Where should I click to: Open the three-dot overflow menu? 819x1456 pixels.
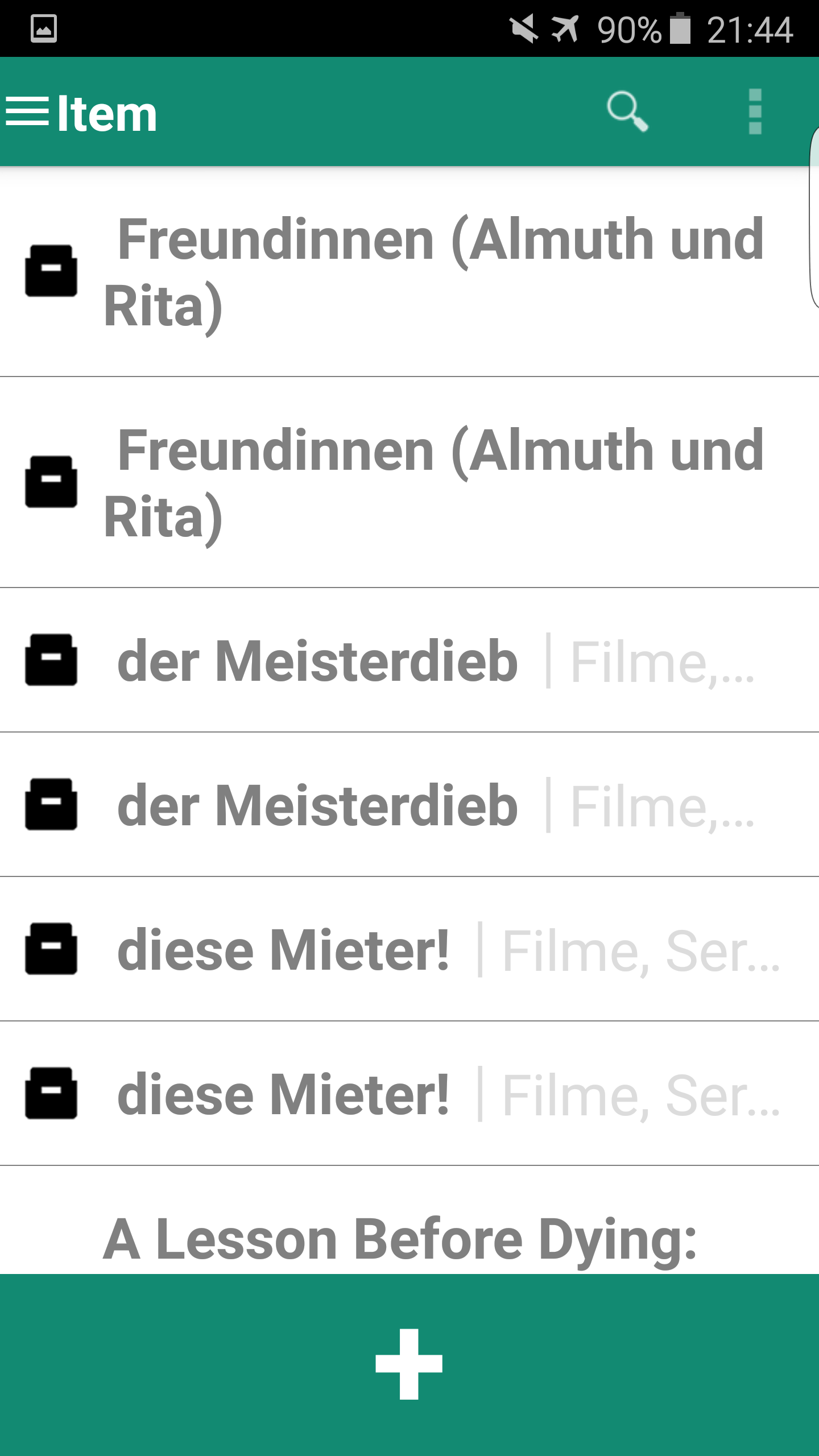tap(755, 111)
